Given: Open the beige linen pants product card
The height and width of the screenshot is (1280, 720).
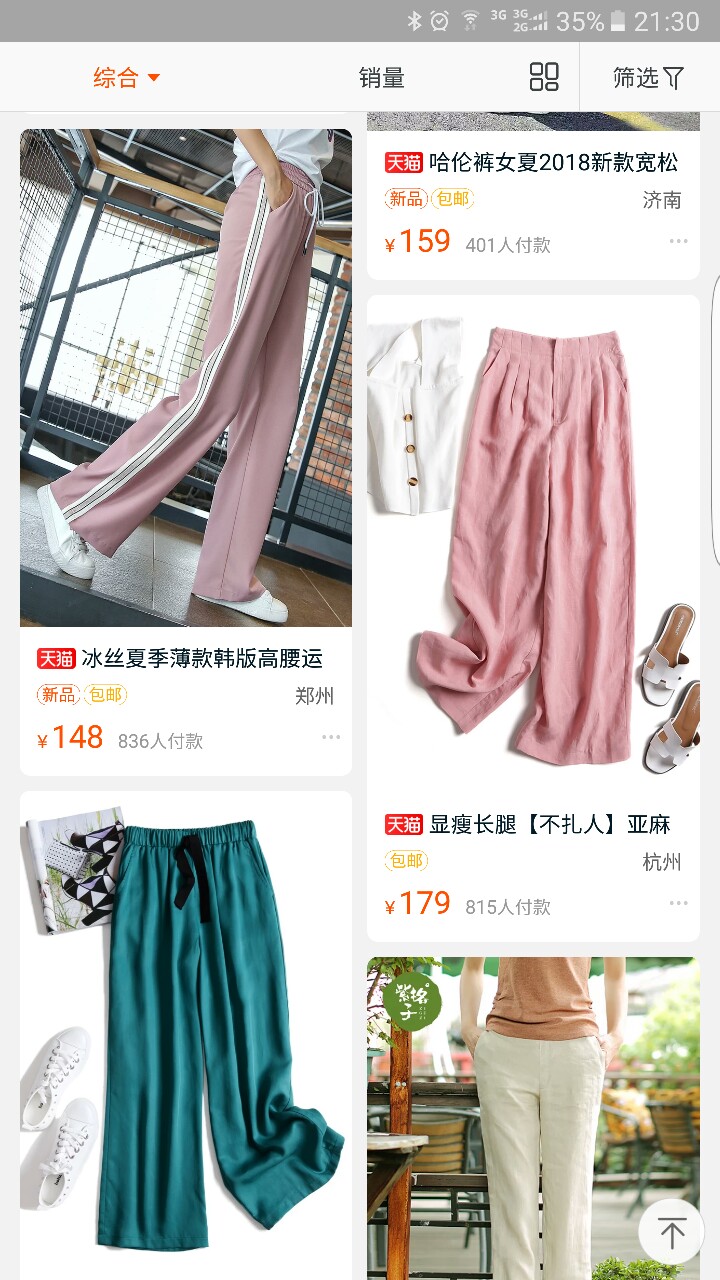Looking at the screenshot, I should coord(533,1118).
